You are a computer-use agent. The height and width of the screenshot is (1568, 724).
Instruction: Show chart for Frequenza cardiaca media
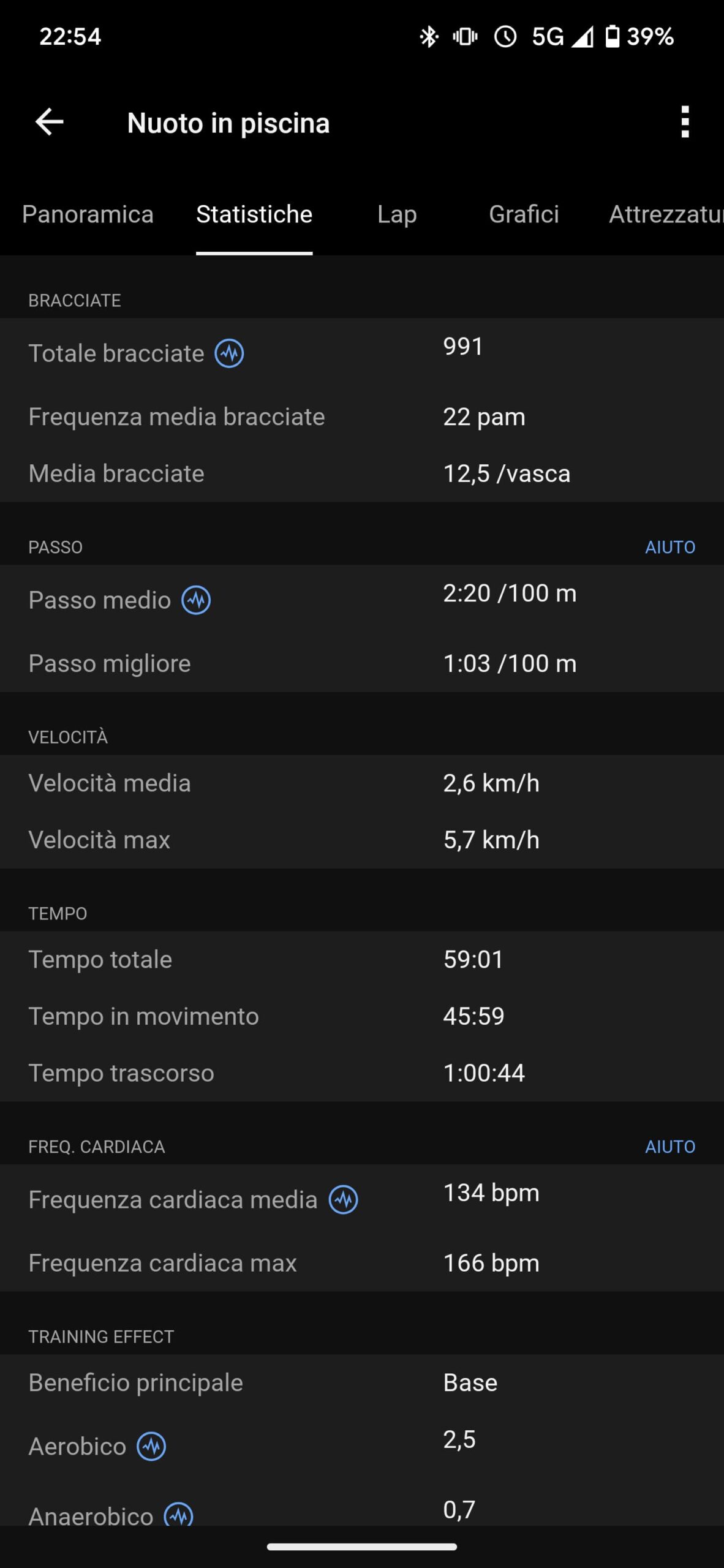[344, 1200]
